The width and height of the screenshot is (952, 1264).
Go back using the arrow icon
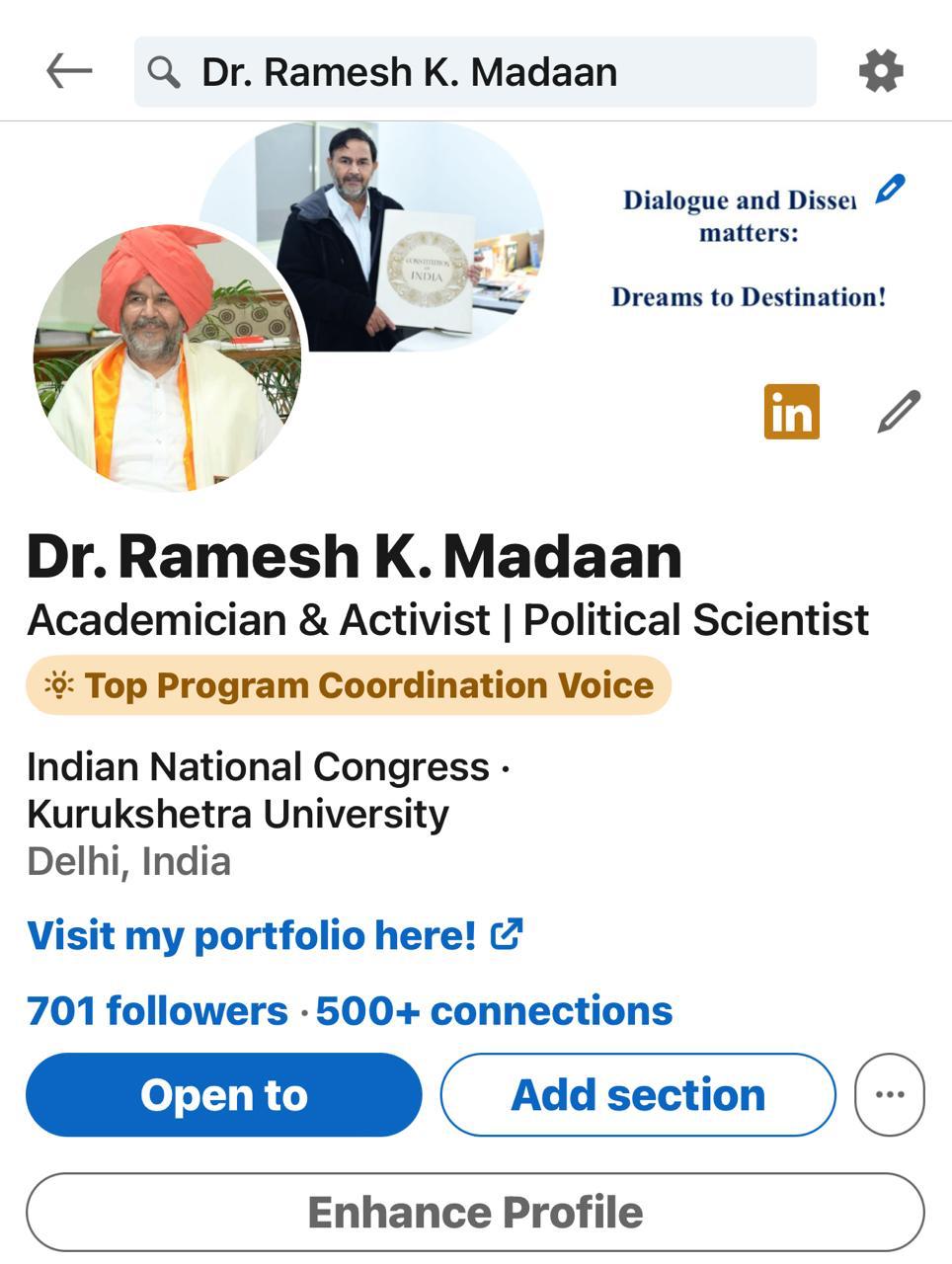tap(69, 71)
